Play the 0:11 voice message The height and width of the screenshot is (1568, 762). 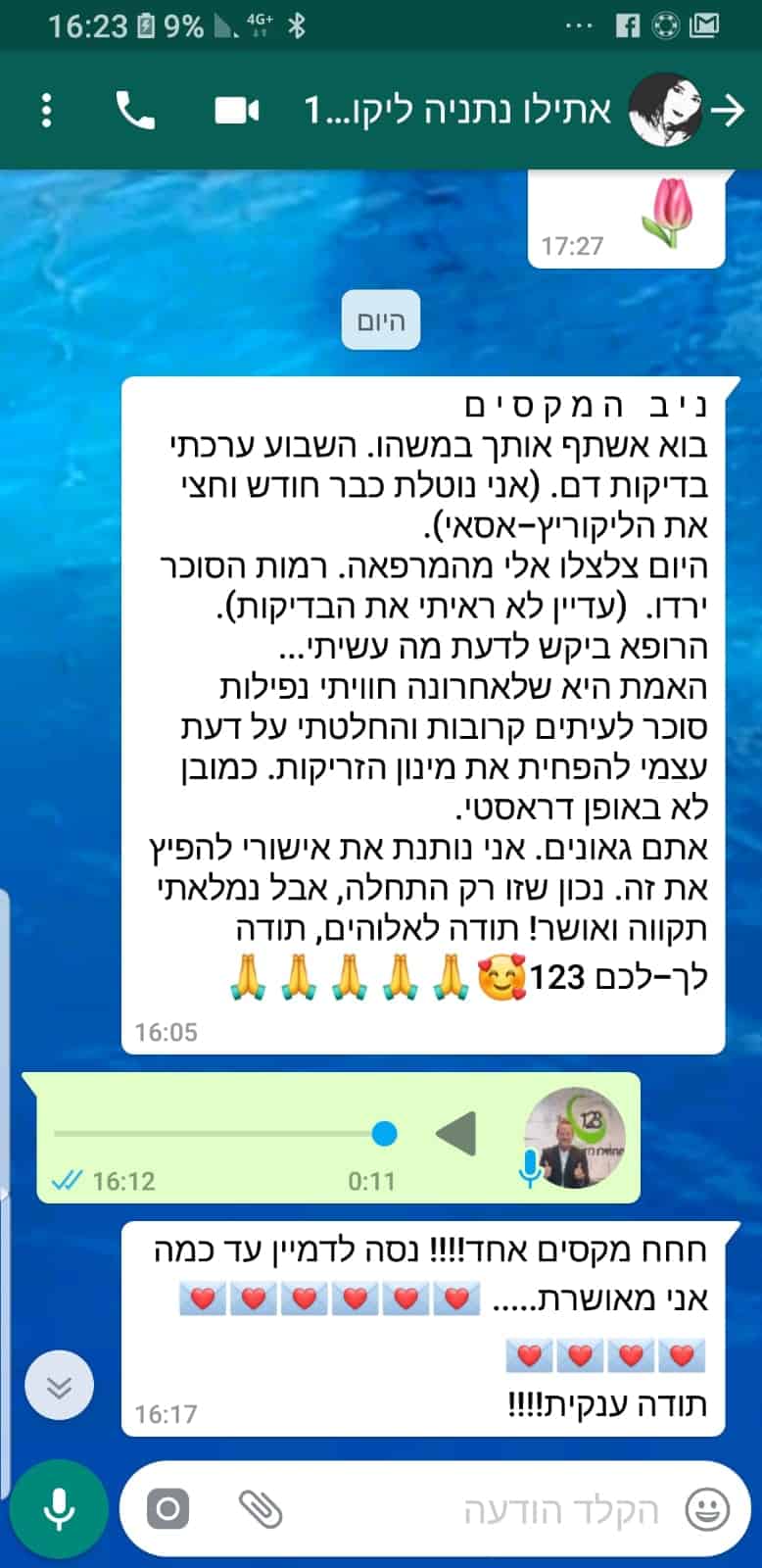coord(456,1134)
